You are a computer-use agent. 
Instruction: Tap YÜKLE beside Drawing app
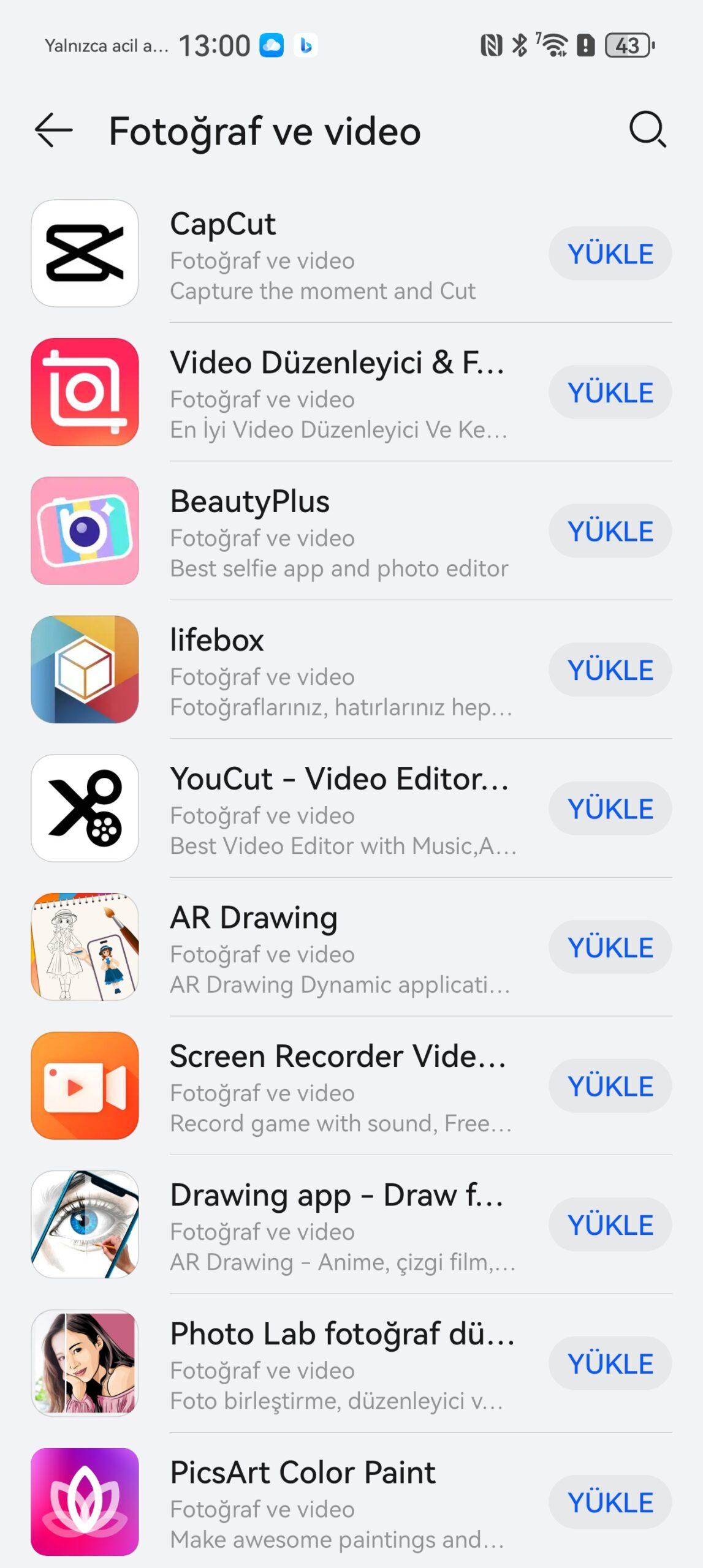(x=610, y=1224)
